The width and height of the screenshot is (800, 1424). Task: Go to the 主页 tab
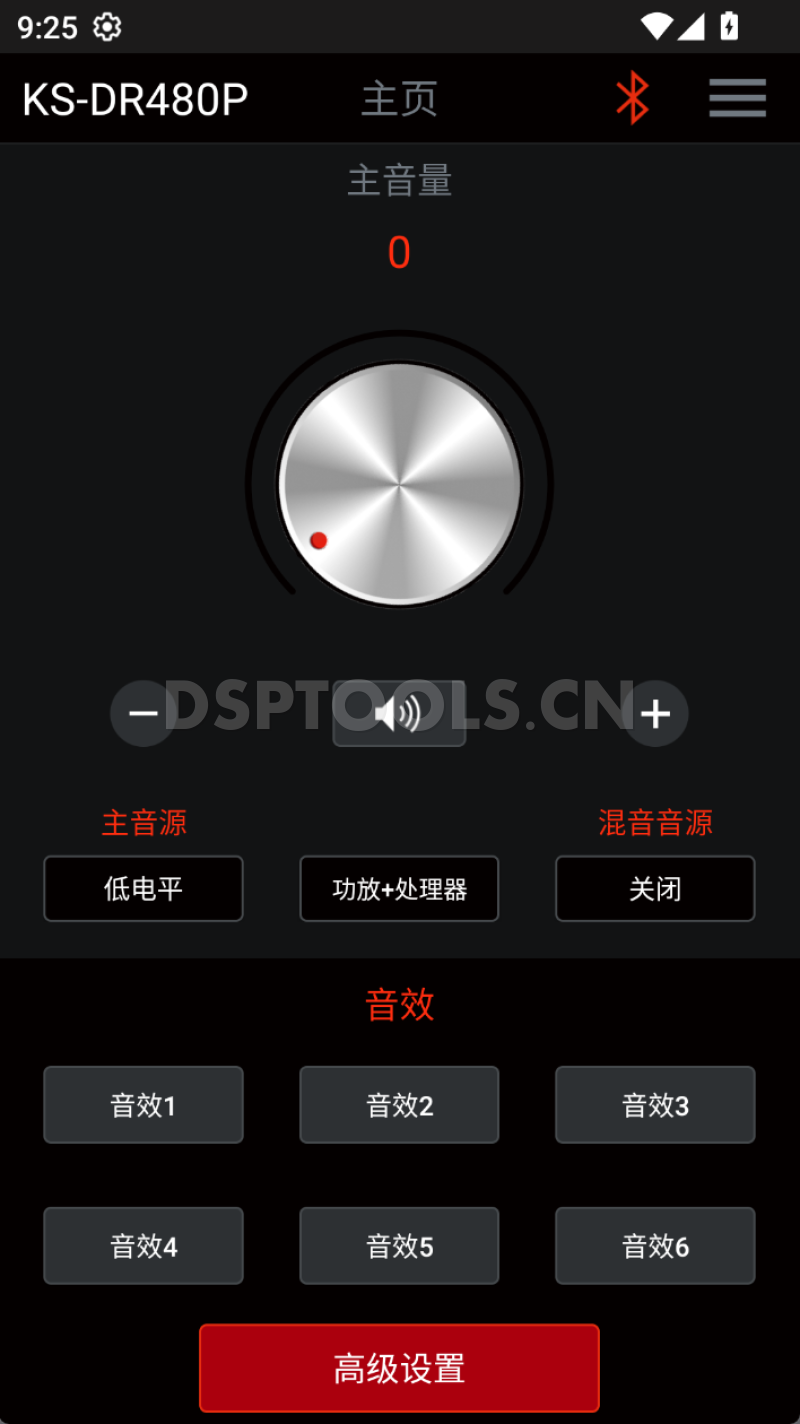[x=399, y=98]
